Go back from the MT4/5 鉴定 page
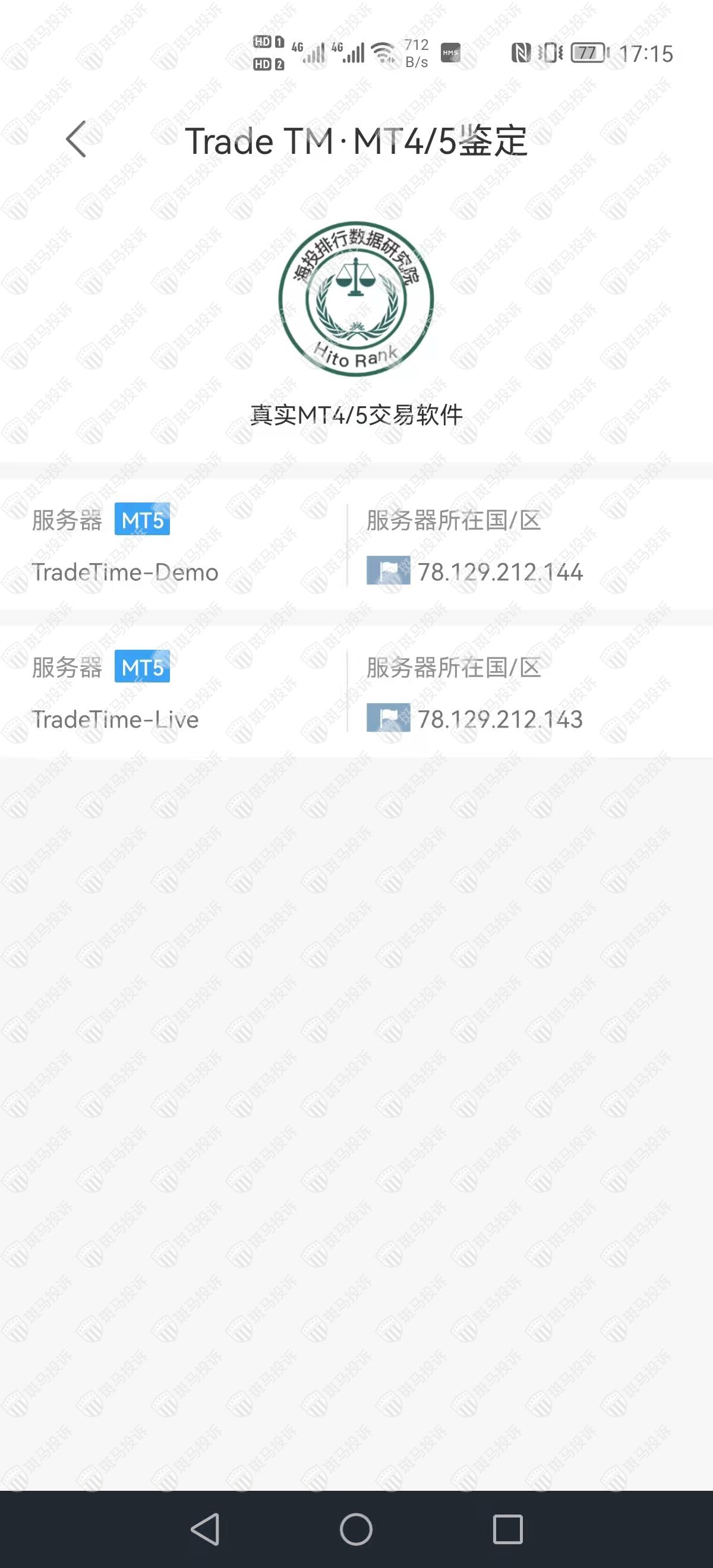The width and height of the screenshot is (713, 1568). tap(76, 140)
